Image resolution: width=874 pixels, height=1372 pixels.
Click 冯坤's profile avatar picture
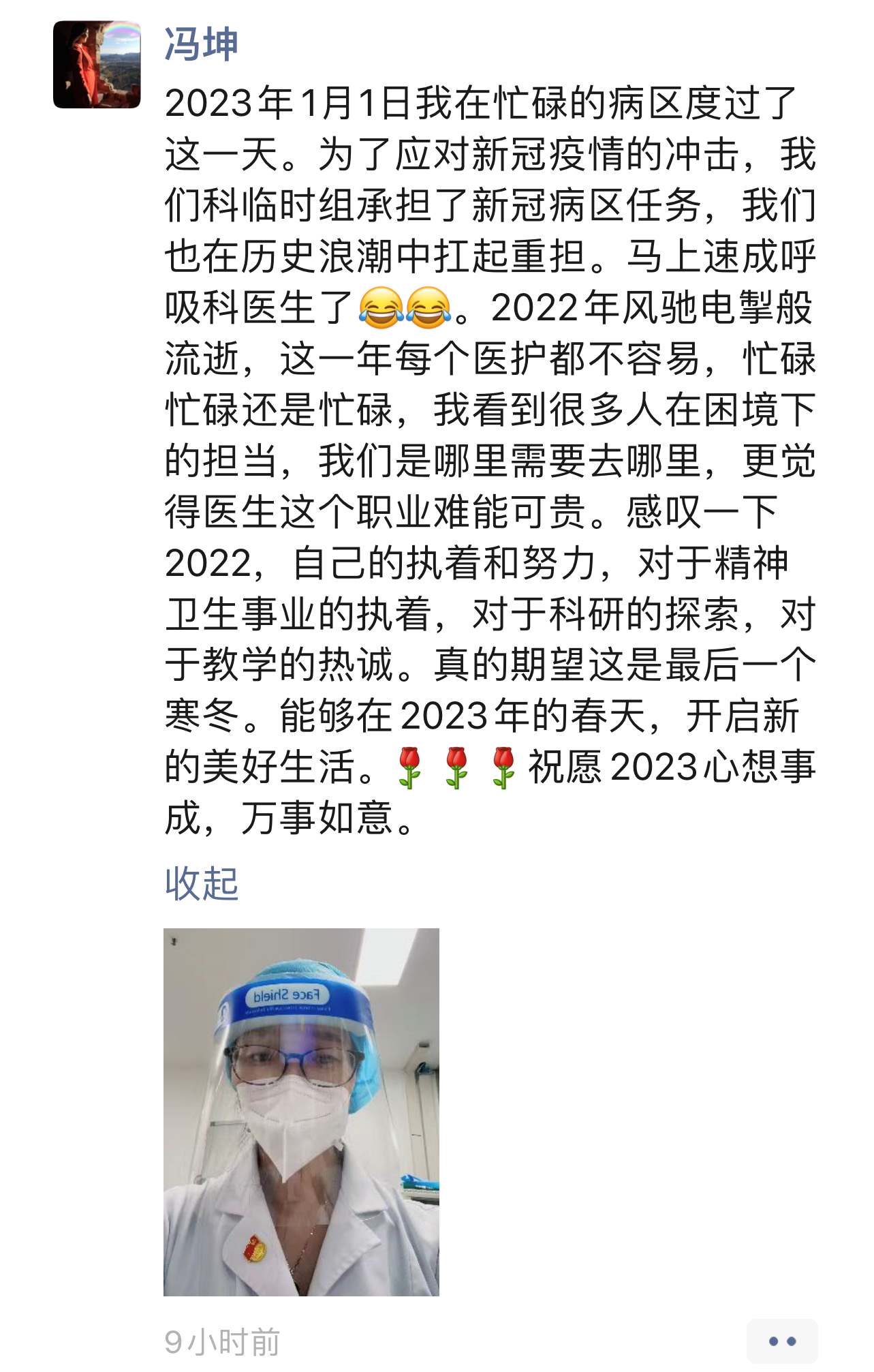click(97, 65)
